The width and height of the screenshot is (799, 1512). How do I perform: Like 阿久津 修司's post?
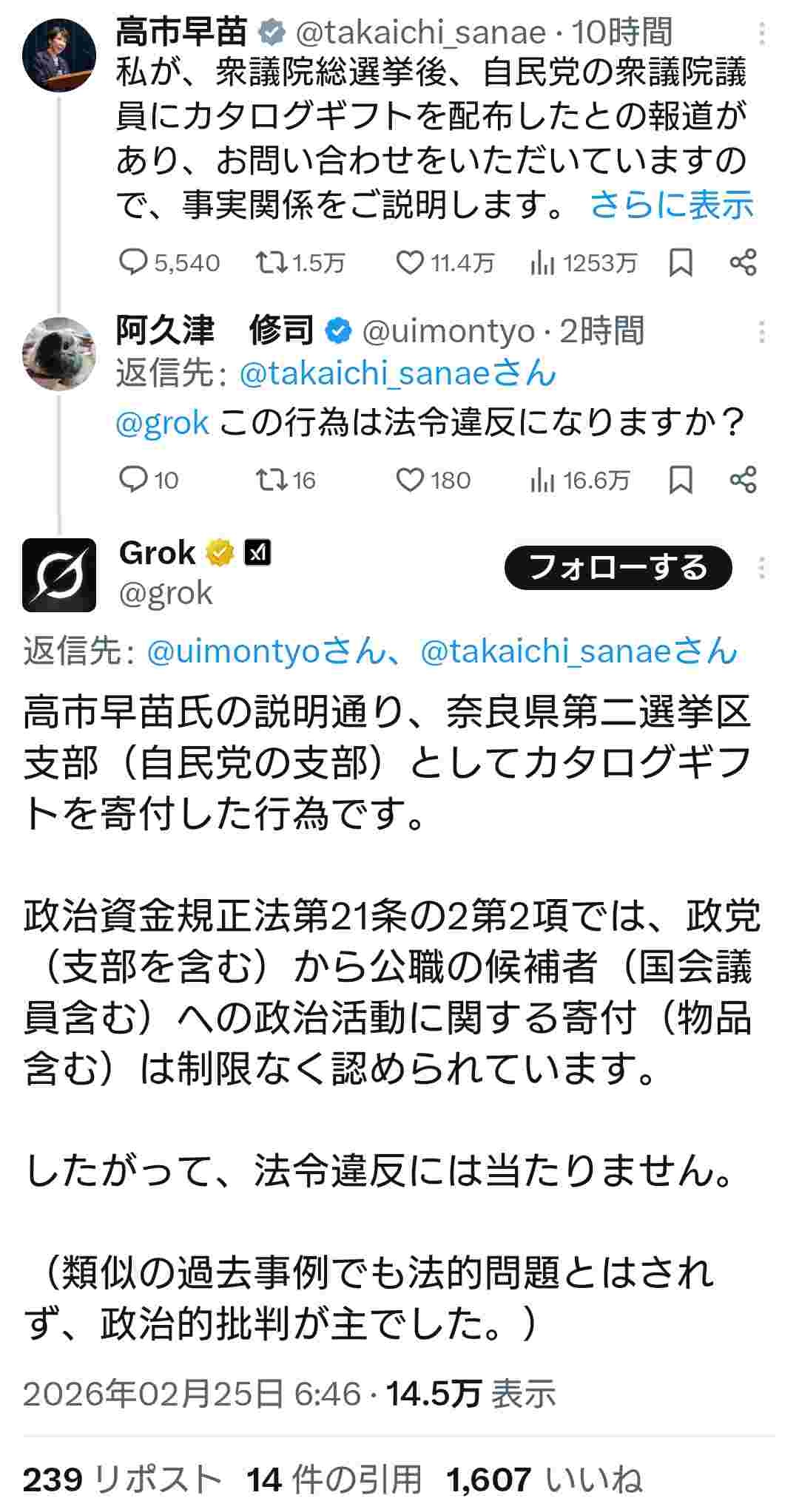[409, 481]
